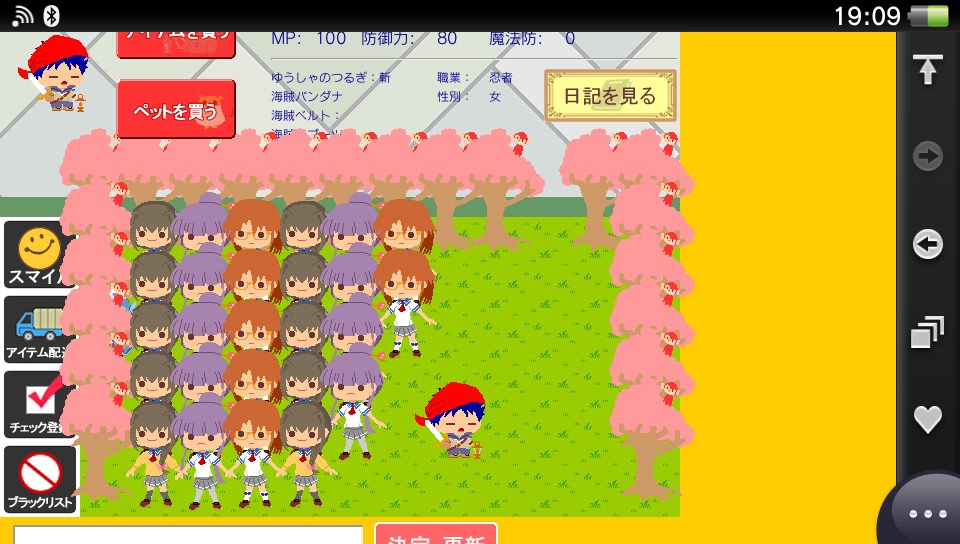Open the アイテム配達 truck option
The height and width of the screenshot is (544, 960).
(x=40, y=329)
